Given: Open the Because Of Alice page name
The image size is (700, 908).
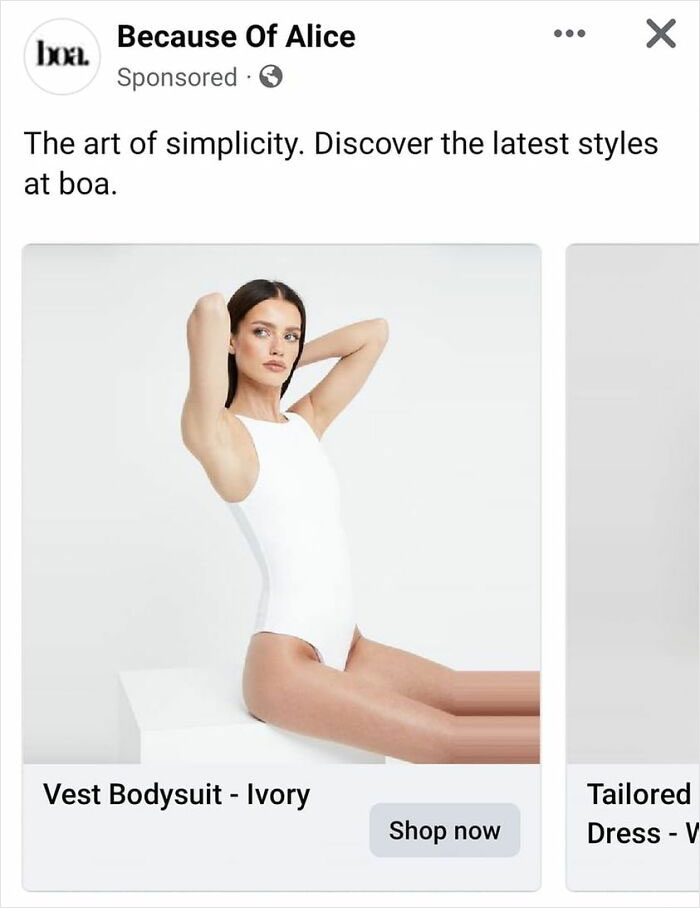Looking at the screenshot, I should point(235,37).
